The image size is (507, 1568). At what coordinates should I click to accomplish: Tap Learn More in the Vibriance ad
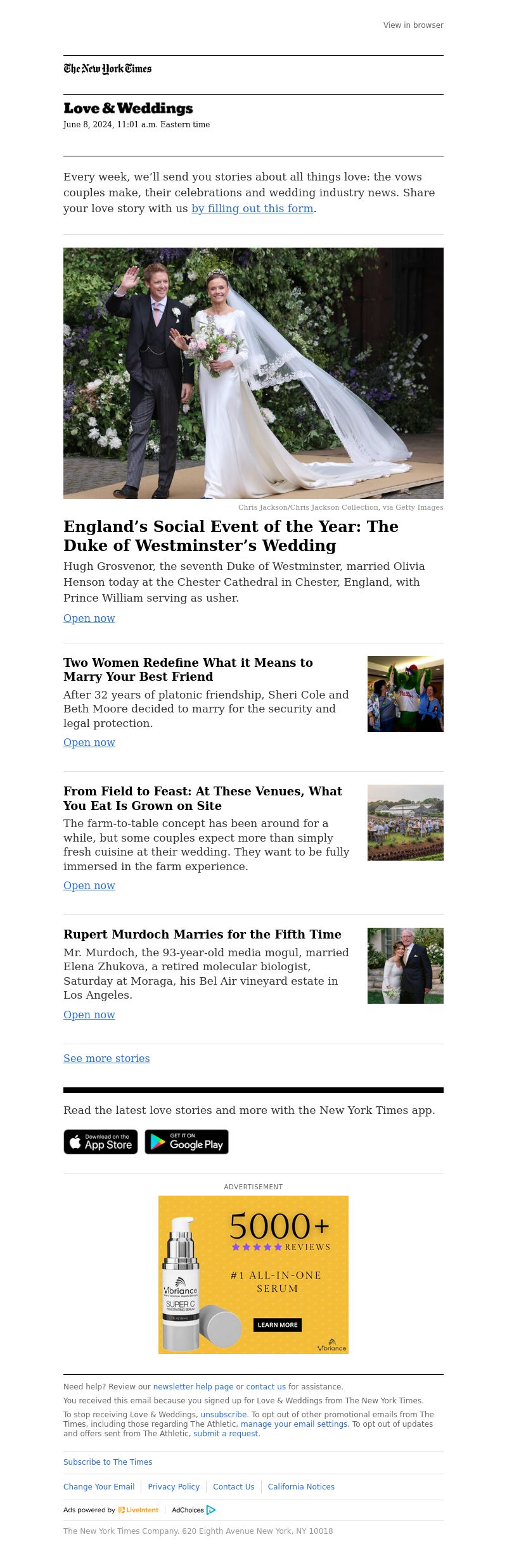coord(277,1325)
